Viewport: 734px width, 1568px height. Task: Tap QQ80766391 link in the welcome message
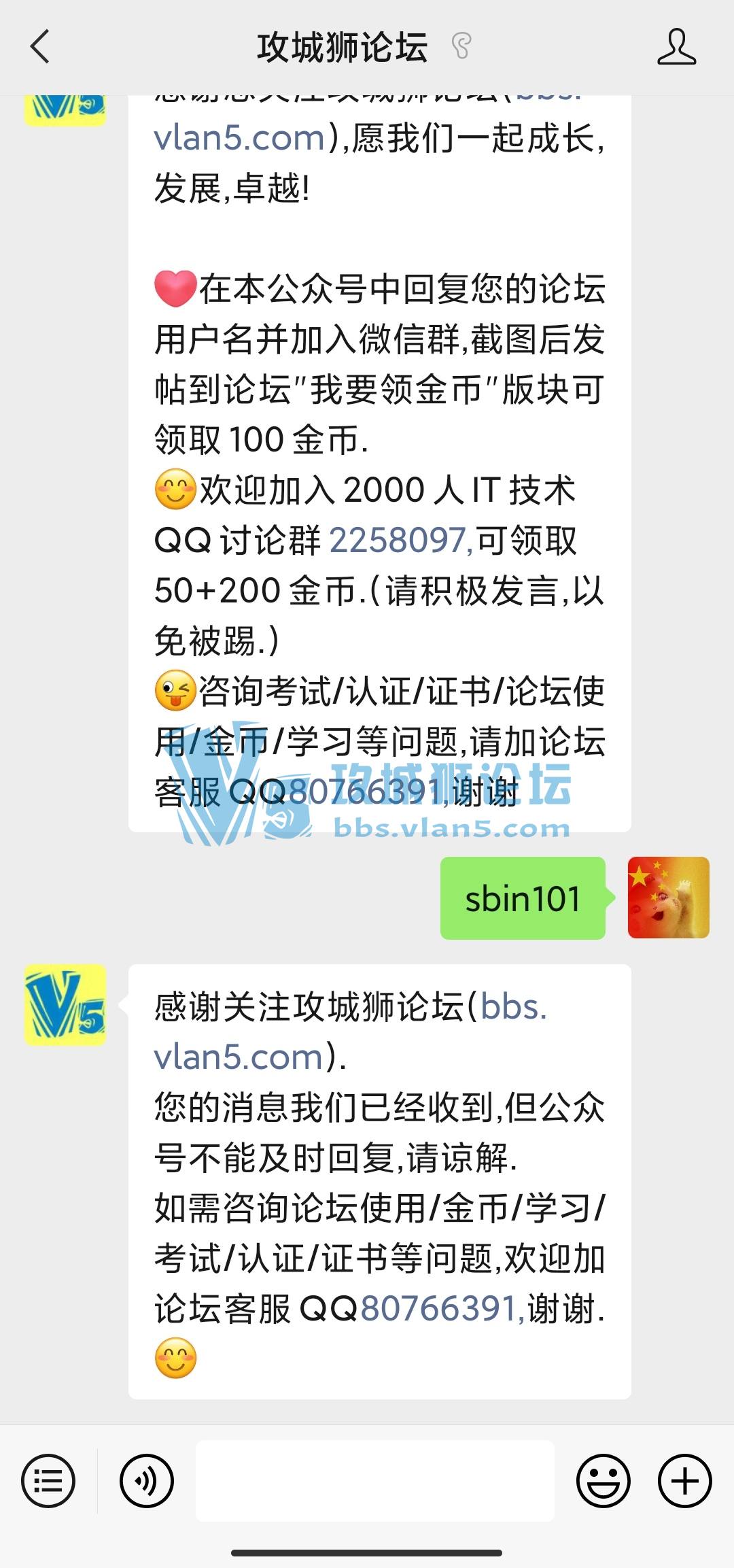pos(367,792)
